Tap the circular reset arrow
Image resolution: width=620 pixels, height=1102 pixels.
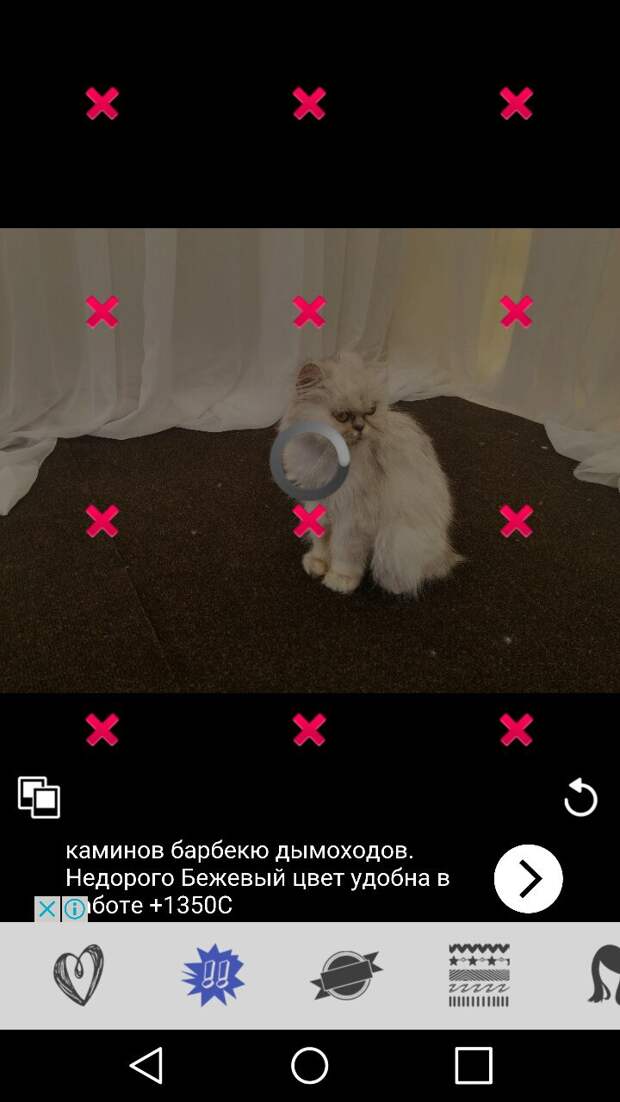tap(580, 798)
